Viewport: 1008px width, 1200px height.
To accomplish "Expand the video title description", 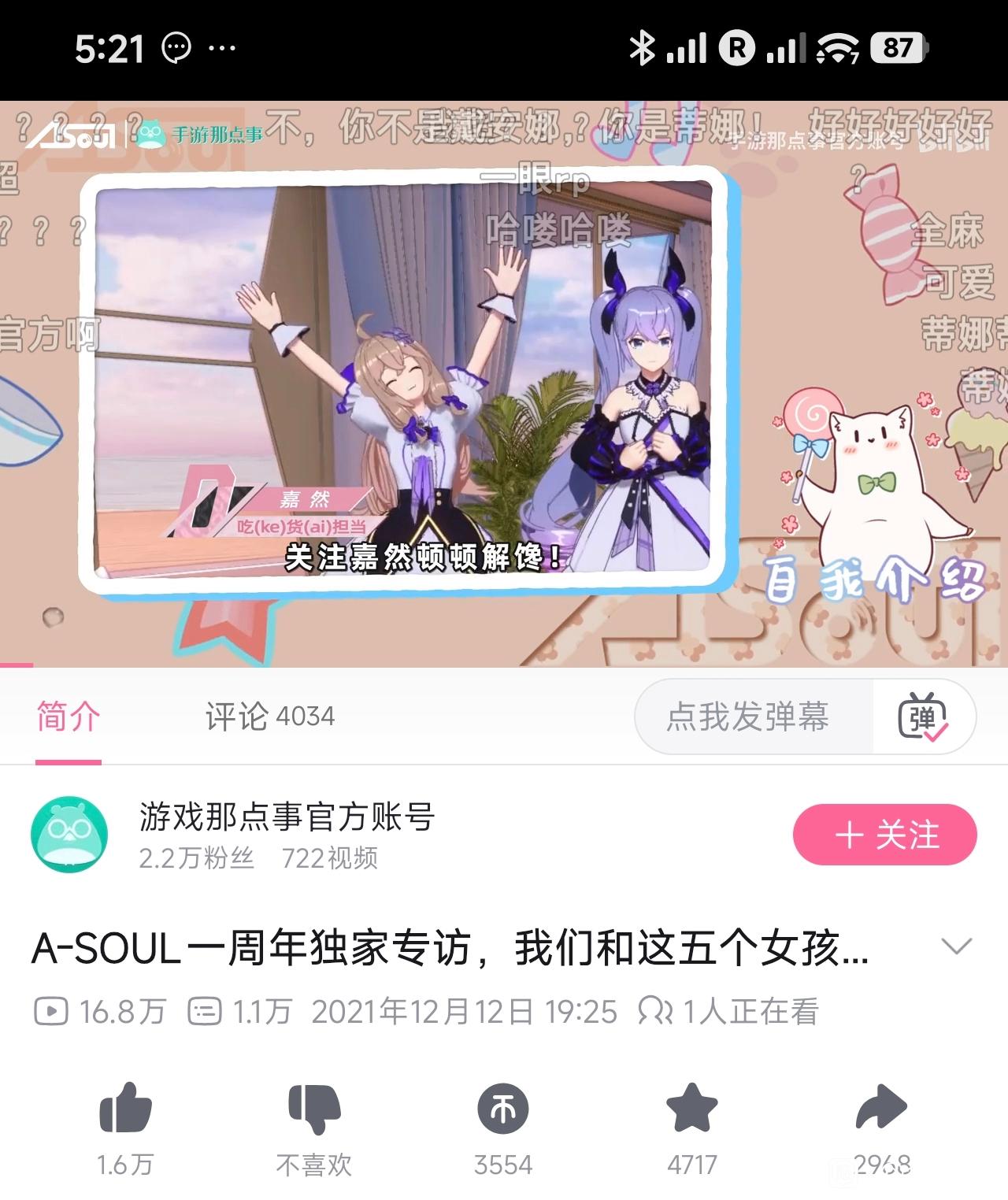I will click(x=956, y=946).
